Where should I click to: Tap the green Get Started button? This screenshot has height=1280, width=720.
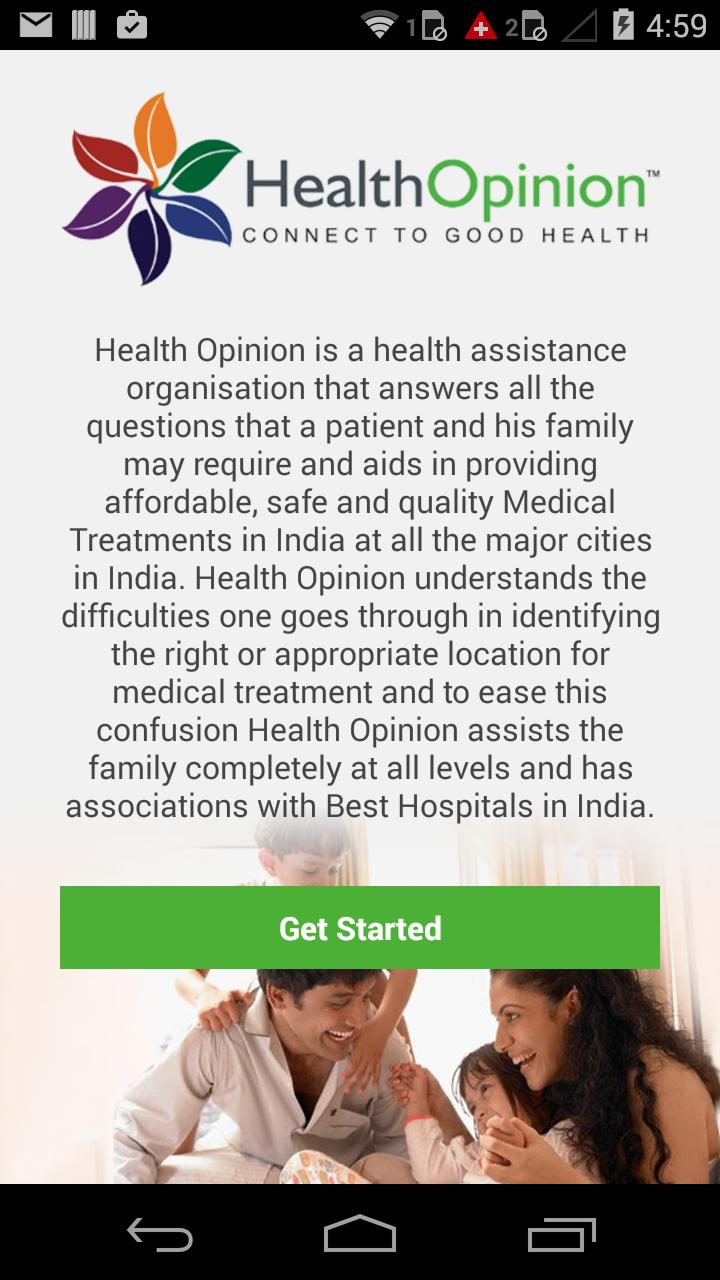tap(360, 927)
